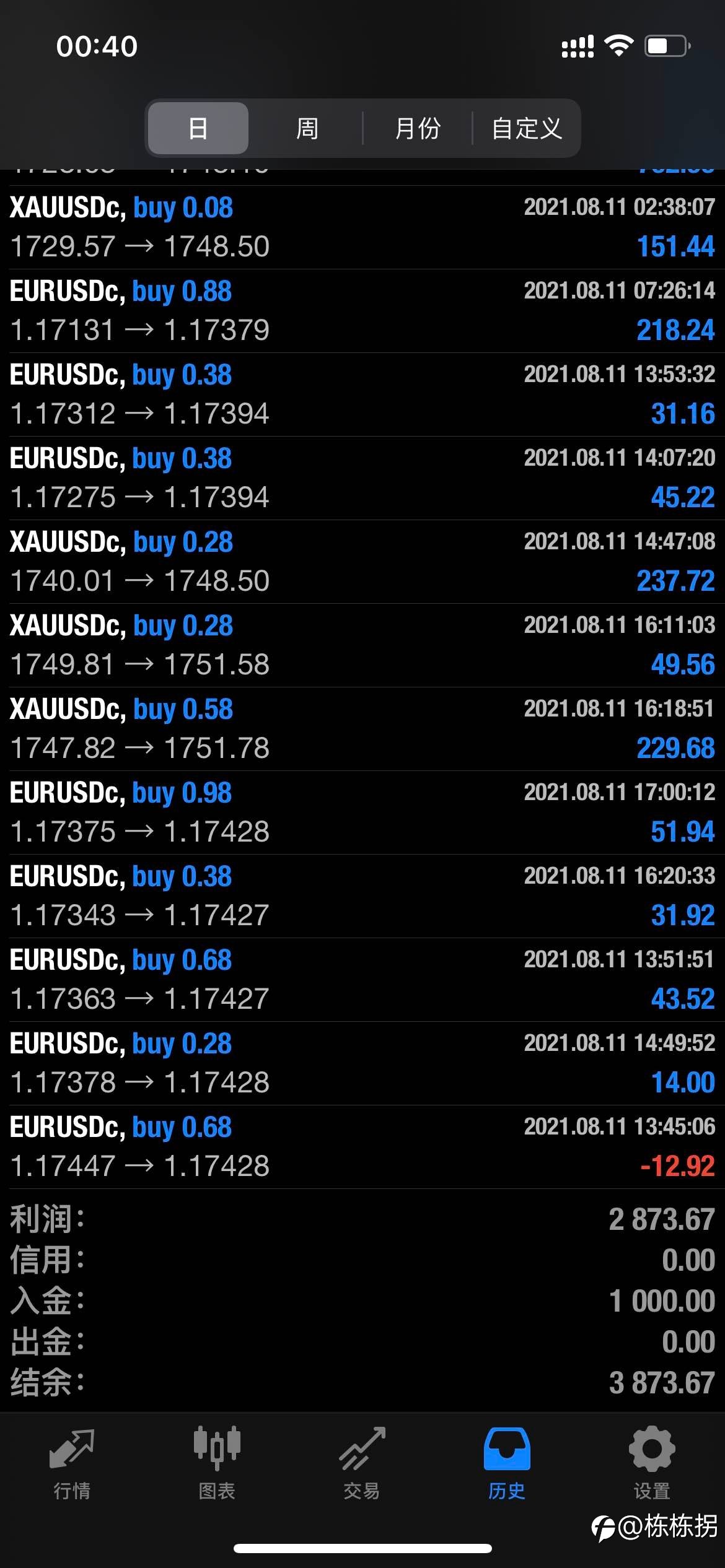The height and width of the screenshot is (1568, 725).
Task: Open the 历史 history tab
Action: pyautogui.click(x=507, y=1464)
